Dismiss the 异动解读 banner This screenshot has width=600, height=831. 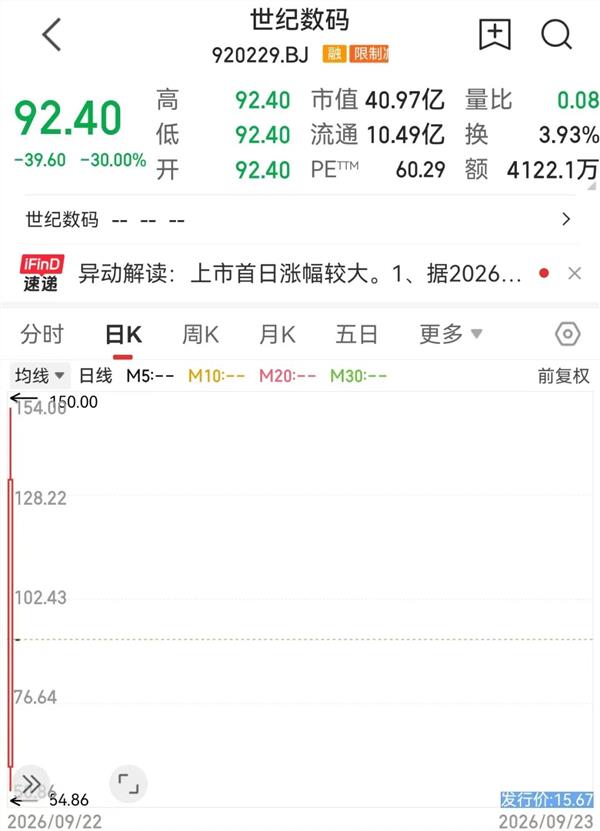point(575,273)
